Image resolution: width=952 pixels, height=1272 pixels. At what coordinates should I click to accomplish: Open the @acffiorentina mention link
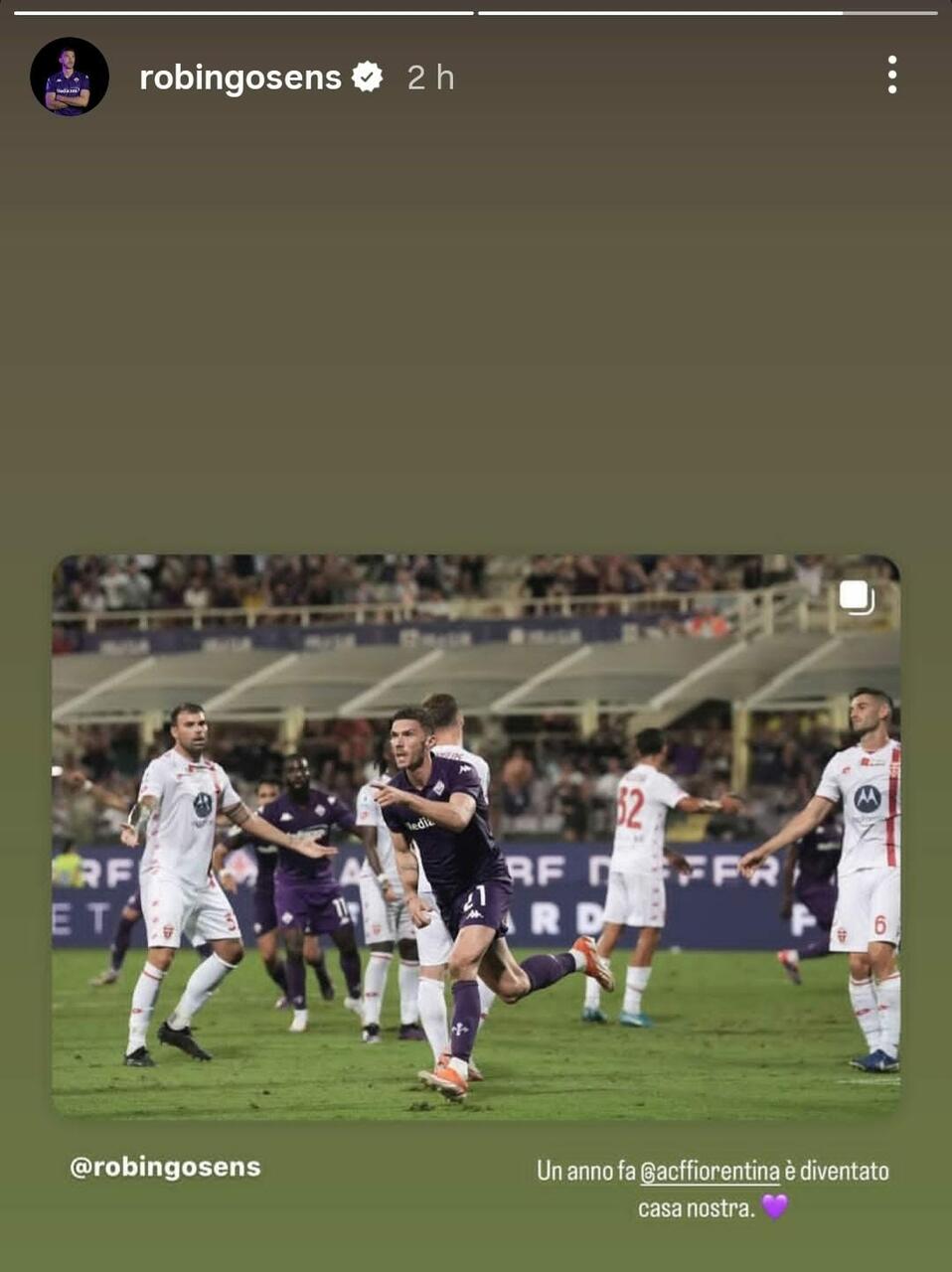click(x=710, y=1171)
